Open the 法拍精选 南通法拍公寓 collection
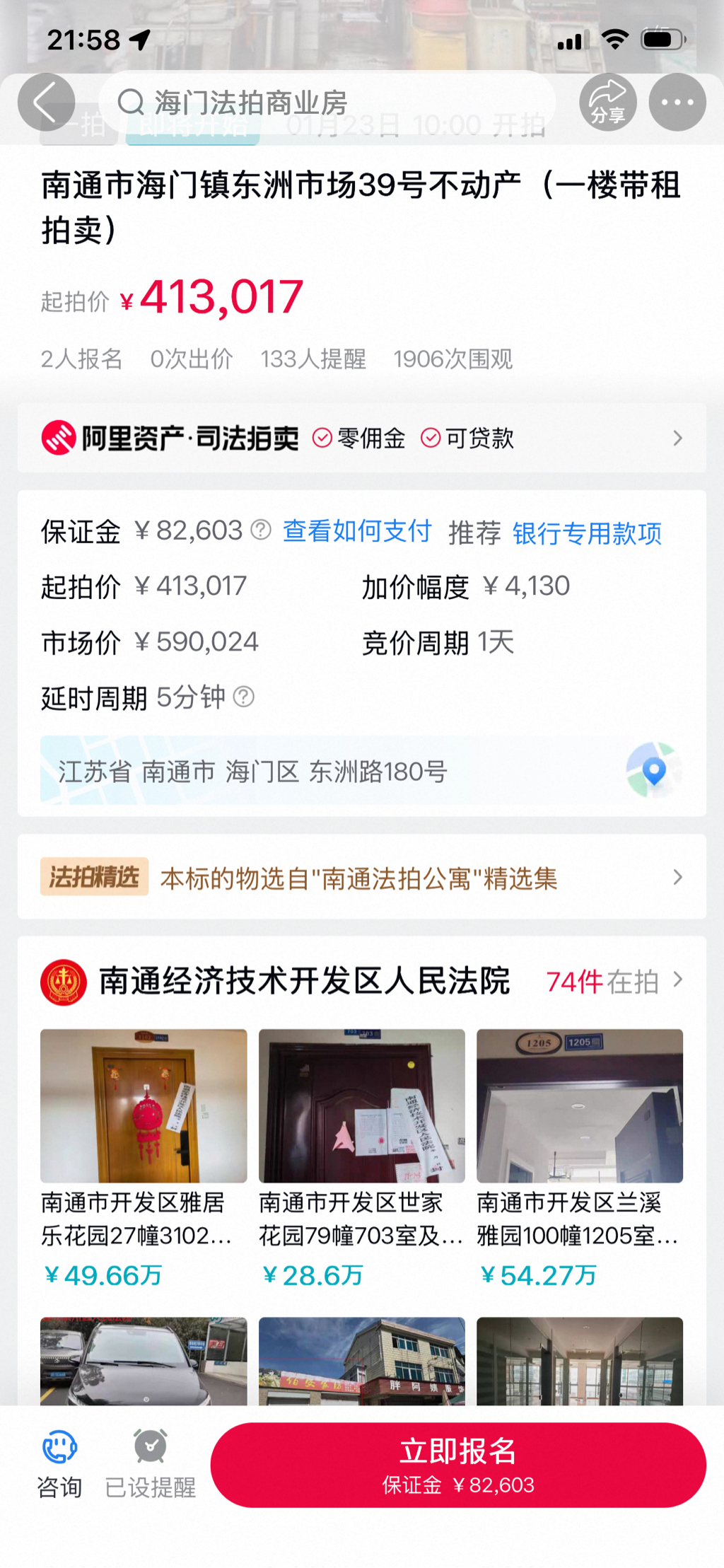The height and width of the screenshot is (1568, 724). pos(361,878)
